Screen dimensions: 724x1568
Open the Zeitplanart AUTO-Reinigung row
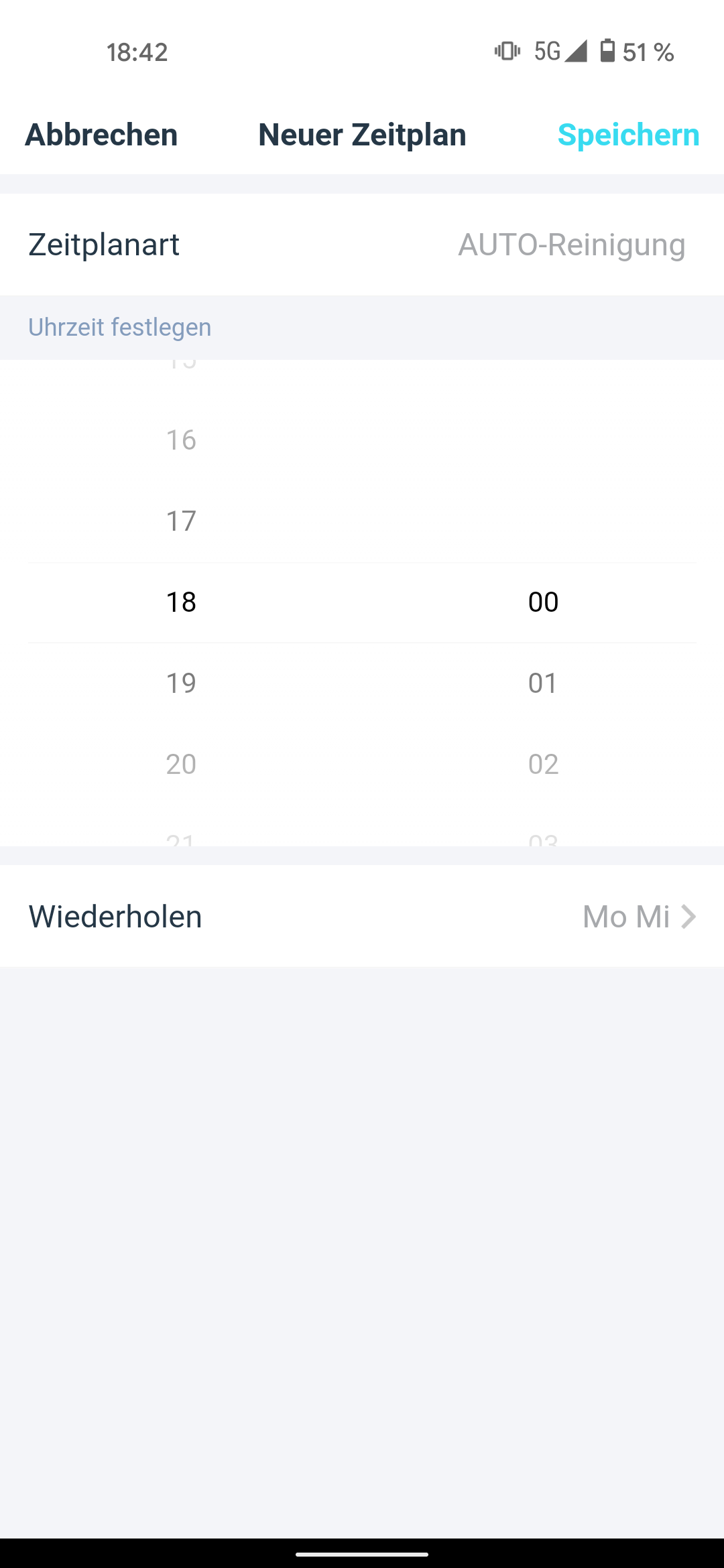click(362, 245)
